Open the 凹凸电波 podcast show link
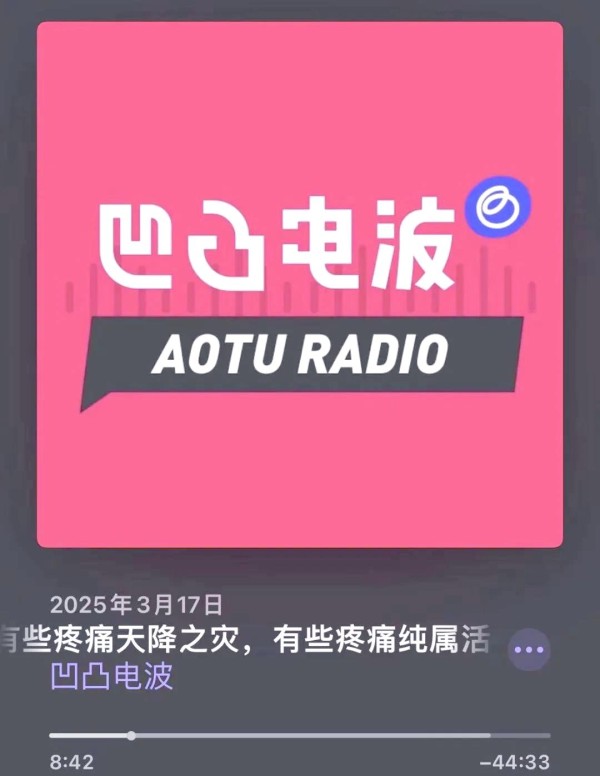Screen dimensions: 600x776 [x=111, y=677]
